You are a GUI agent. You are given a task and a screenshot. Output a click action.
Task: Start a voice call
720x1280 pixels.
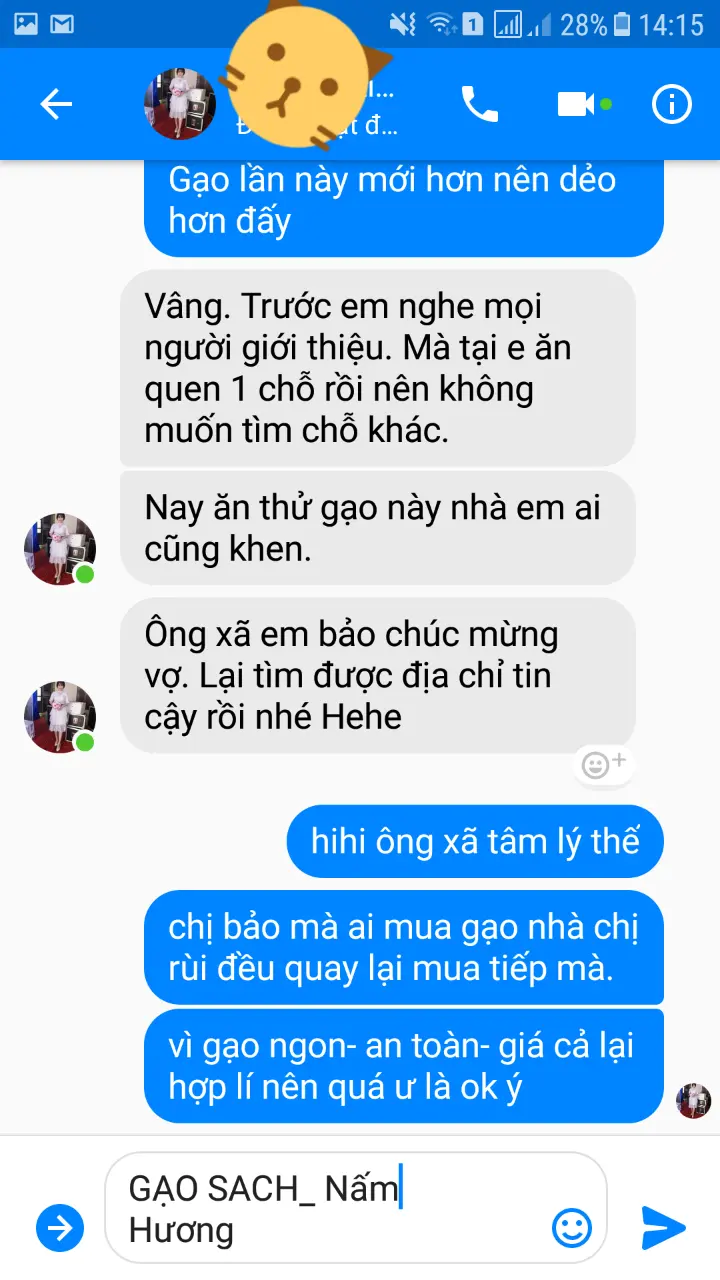pos(479,104)
